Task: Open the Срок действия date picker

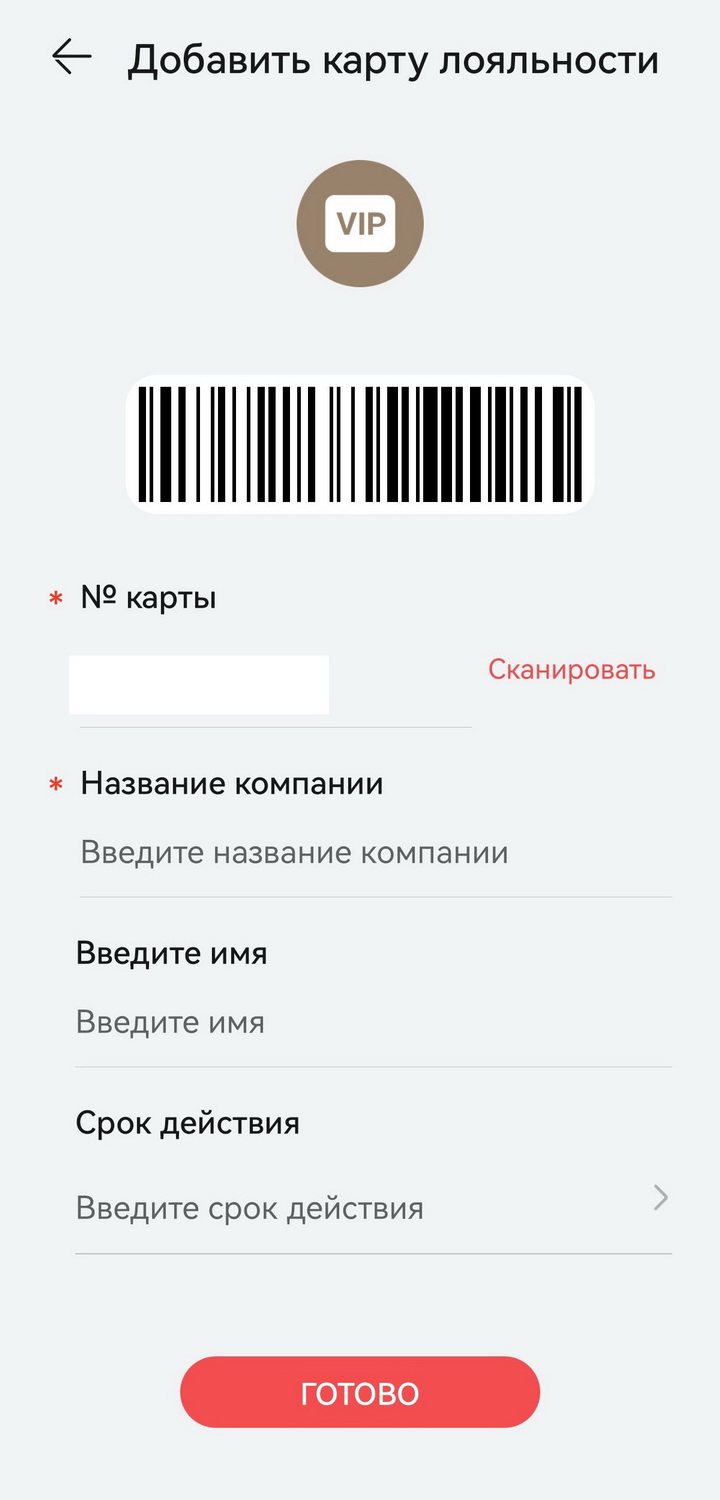Action: click(x=372, y=1208)
